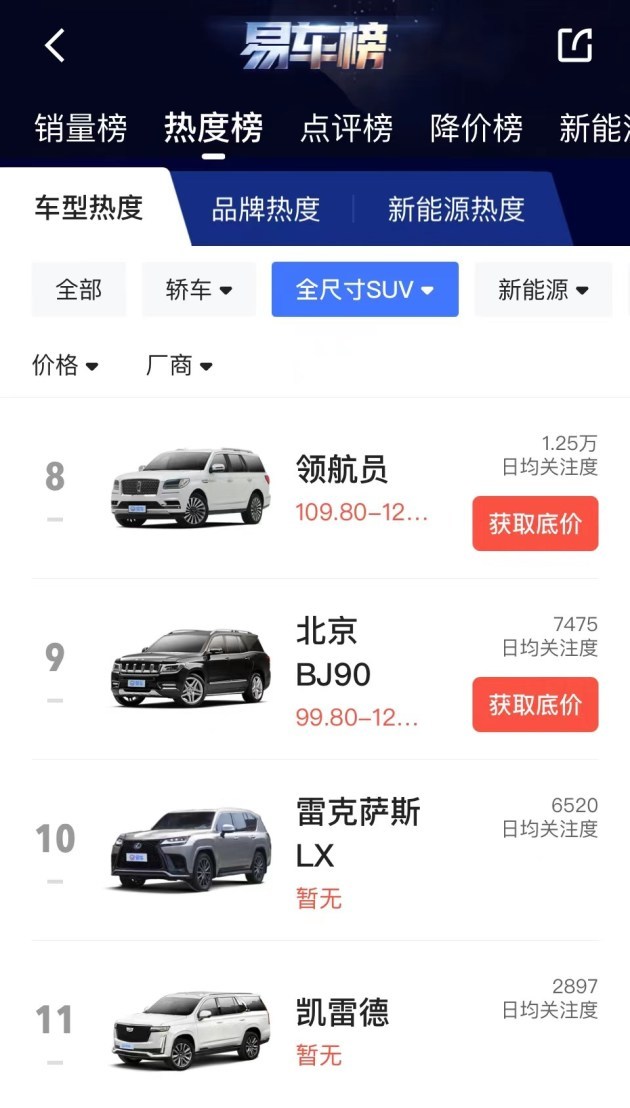Open the 领航员 car entry
This screenshot has height=1108, width=630.
pyautogui.click(x=315, y=488)
